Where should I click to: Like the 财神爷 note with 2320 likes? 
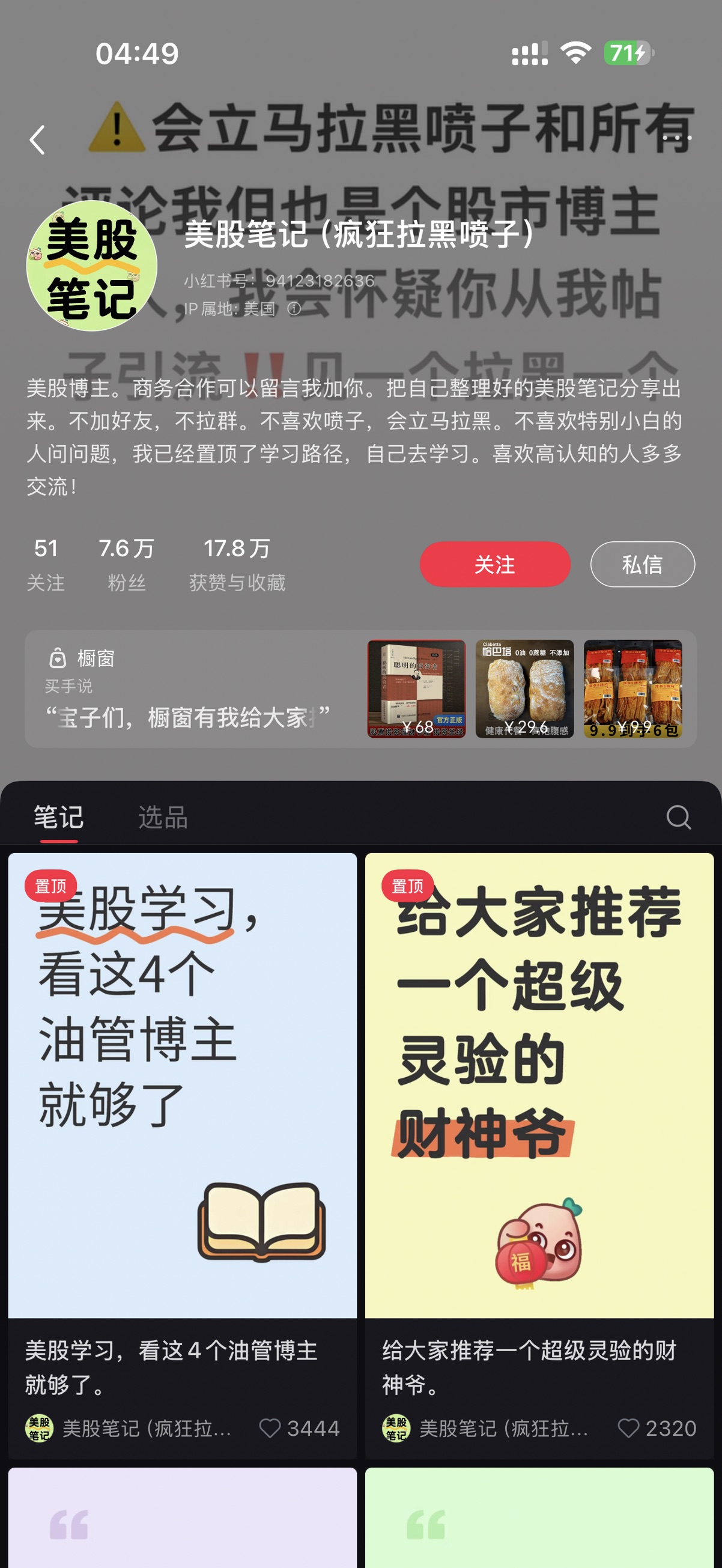[x=628, y=1428]
